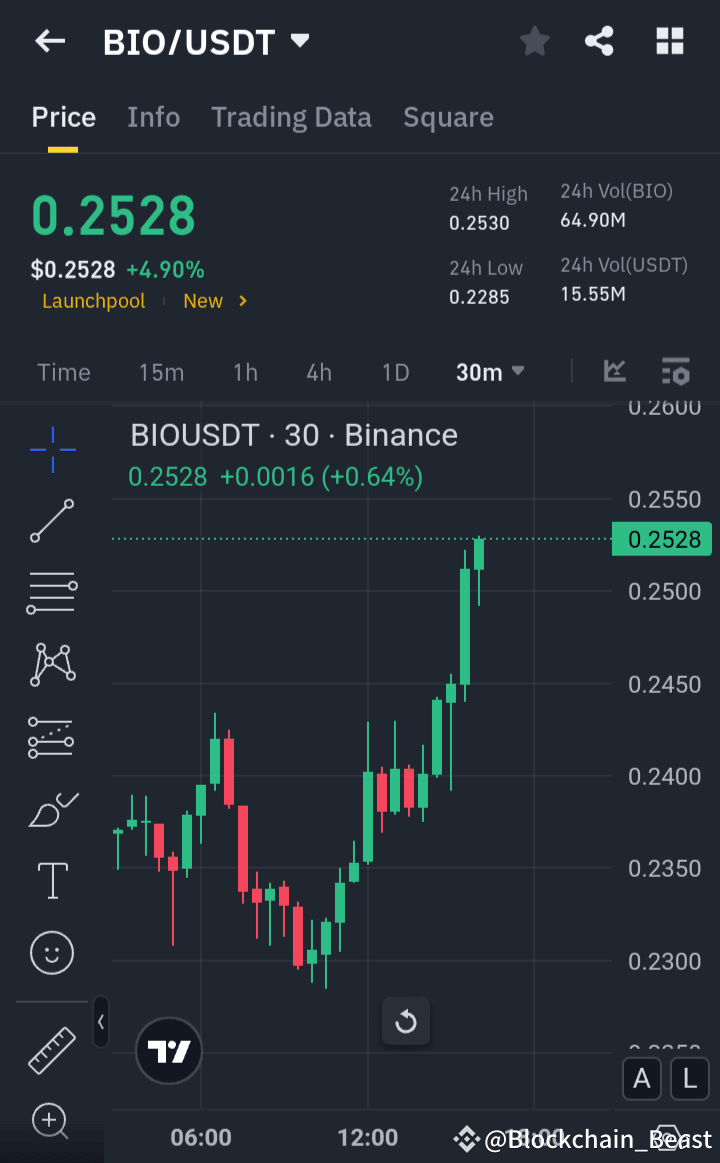Screen dimensions: 720x1163
Task: Open the Square tab
Action: point(448,117)
